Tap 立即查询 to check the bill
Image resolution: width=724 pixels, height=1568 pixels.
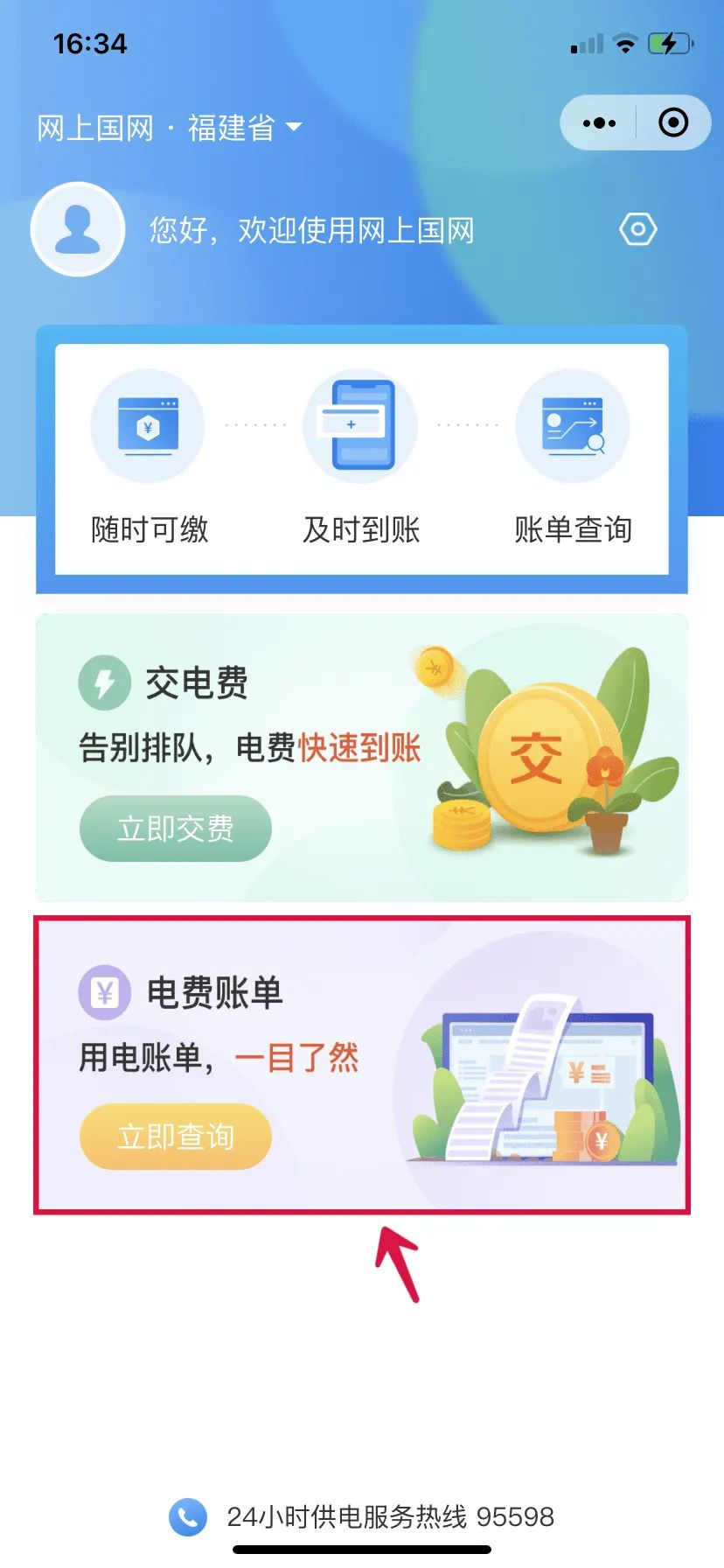[x=175, y=1136]
